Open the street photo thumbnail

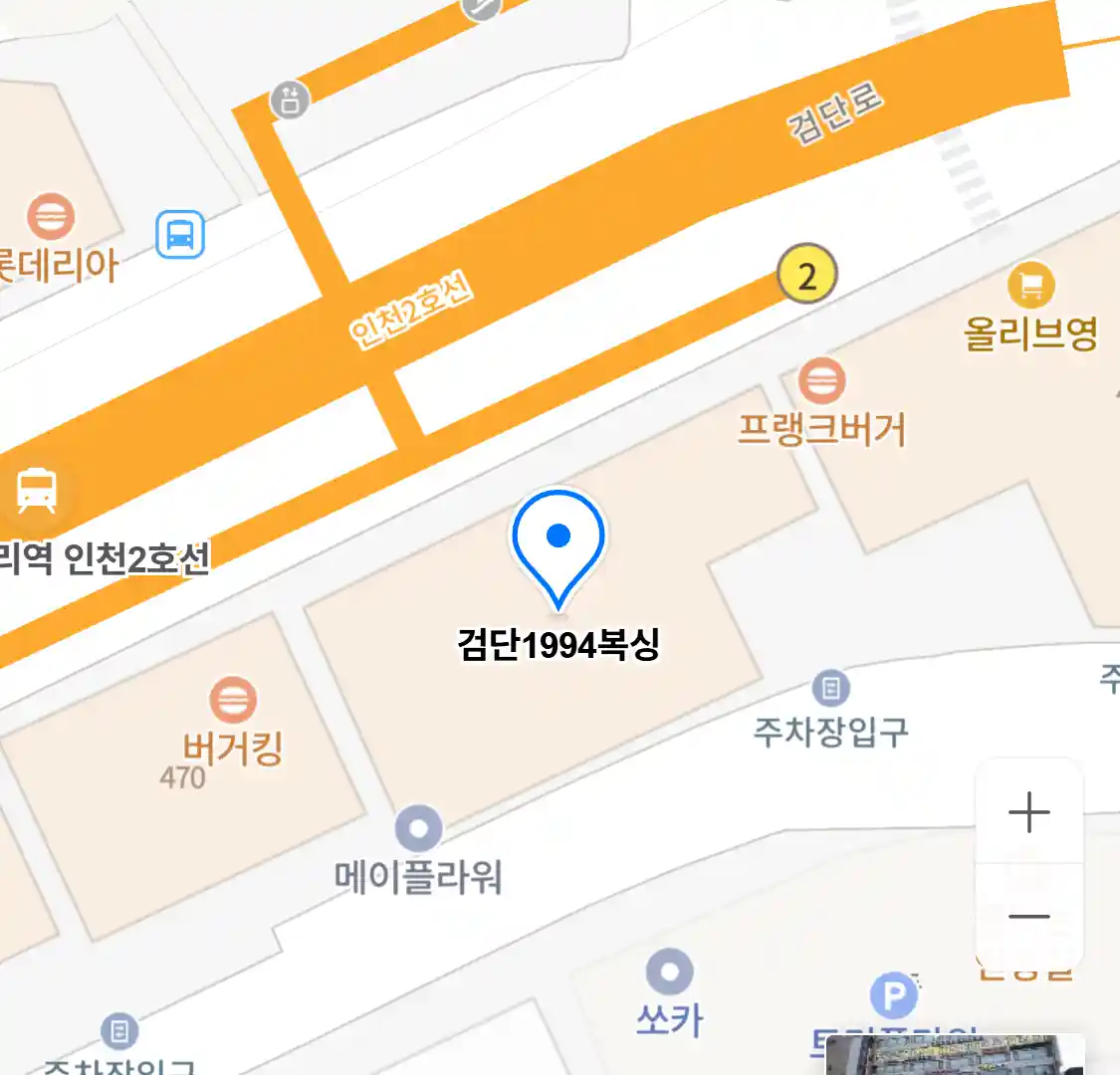[954, 1055]
